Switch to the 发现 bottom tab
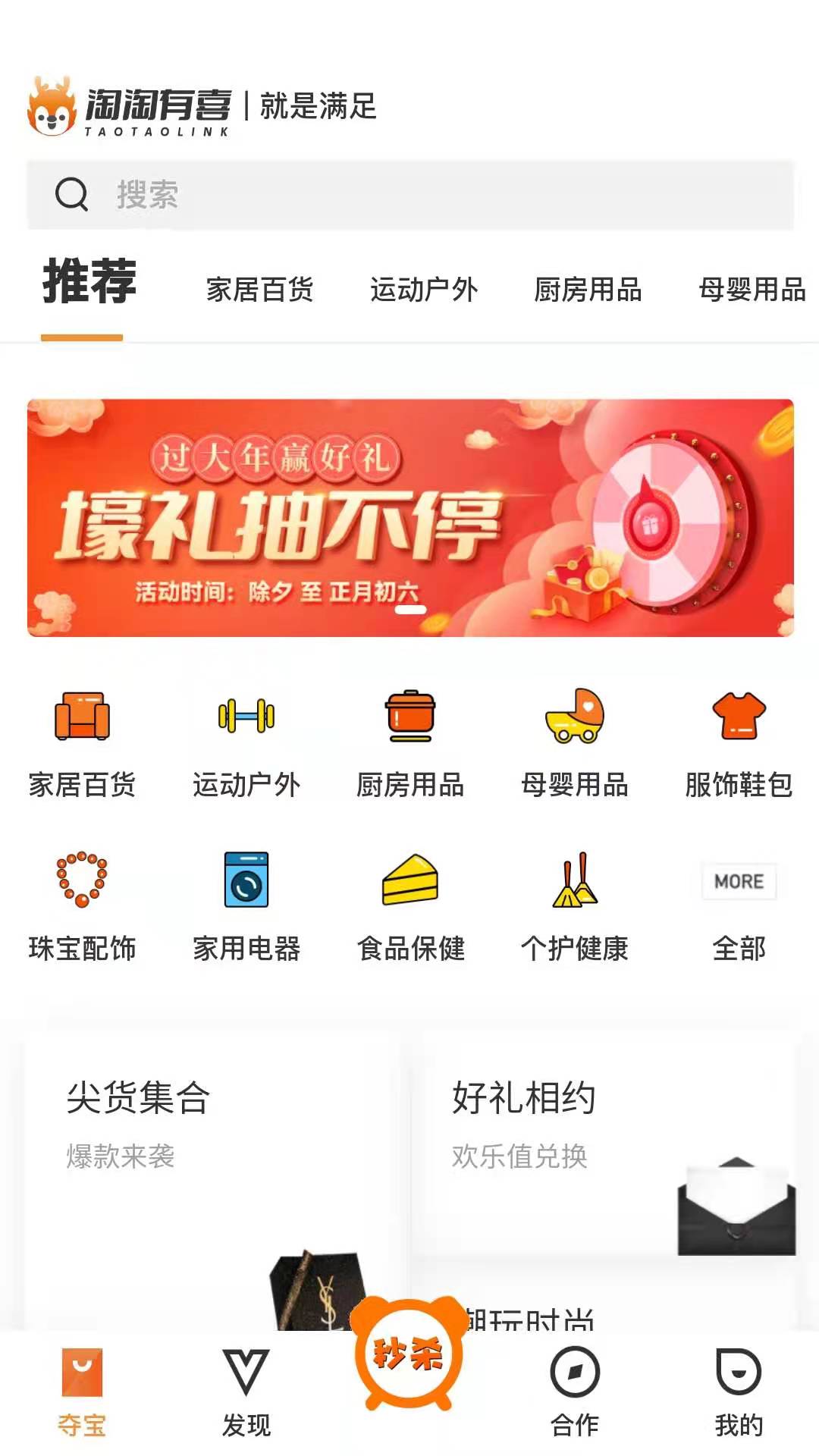Viewport: 819px width, 1456px height. click(x=246, y=1392)
